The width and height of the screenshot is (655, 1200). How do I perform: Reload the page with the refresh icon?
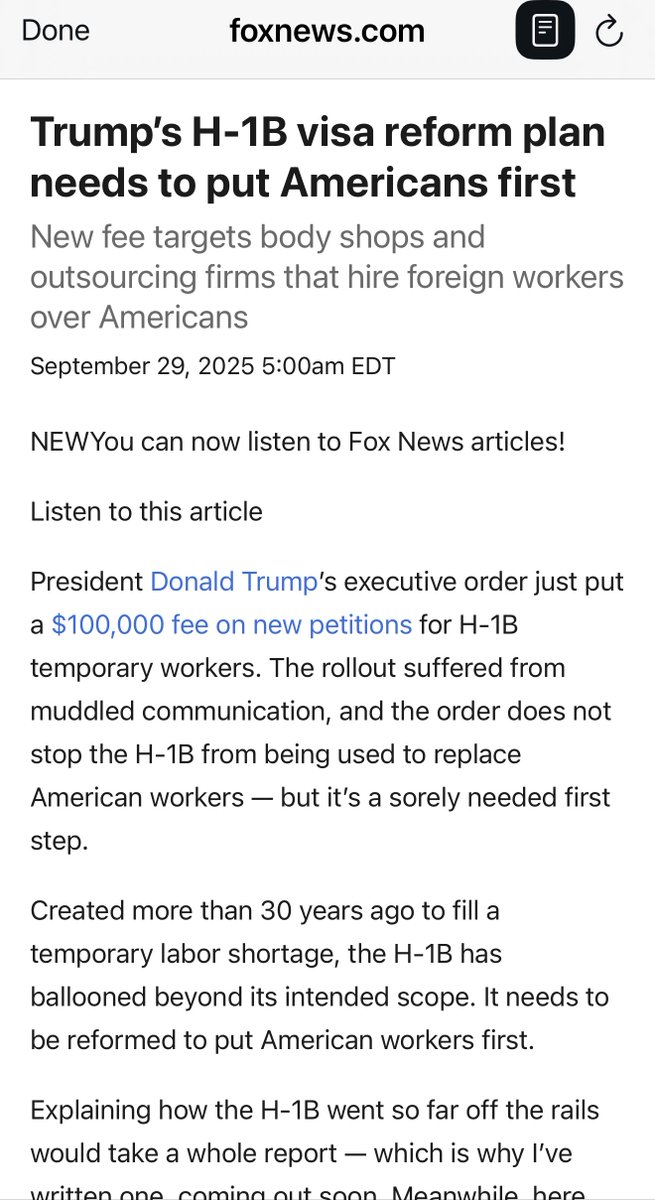609,32
